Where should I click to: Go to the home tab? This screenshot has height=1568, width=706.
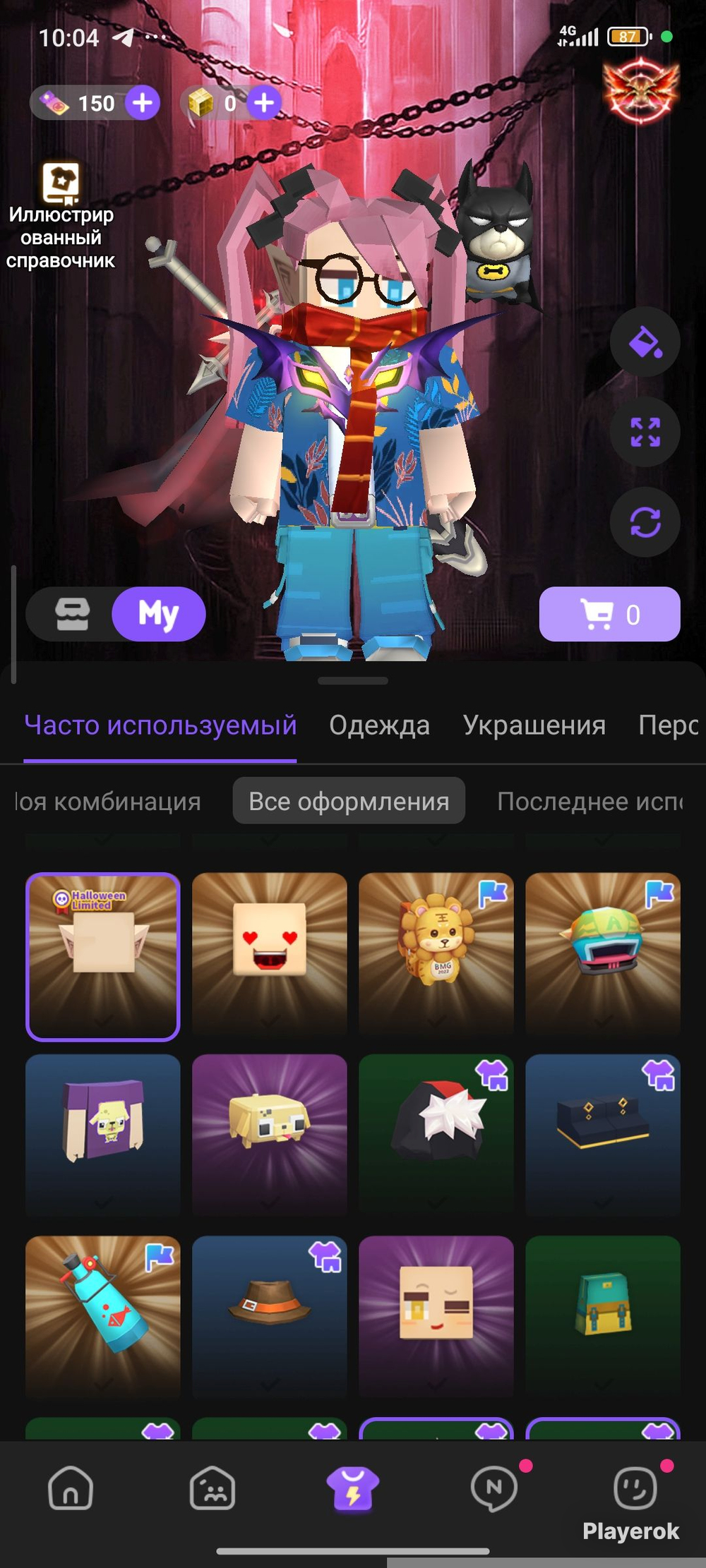(71, 1488)
